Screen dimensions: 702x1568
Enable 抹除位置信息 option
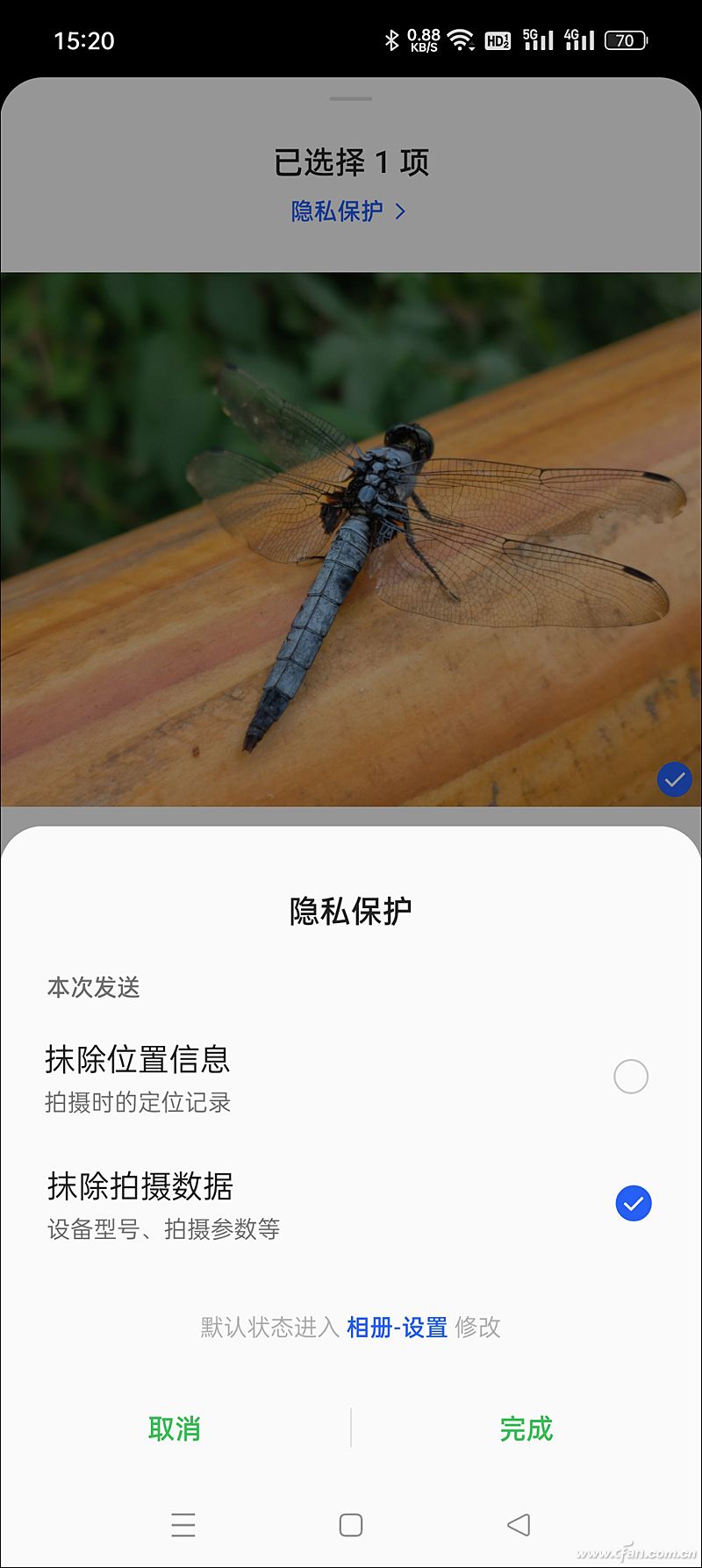point(630,1077)
